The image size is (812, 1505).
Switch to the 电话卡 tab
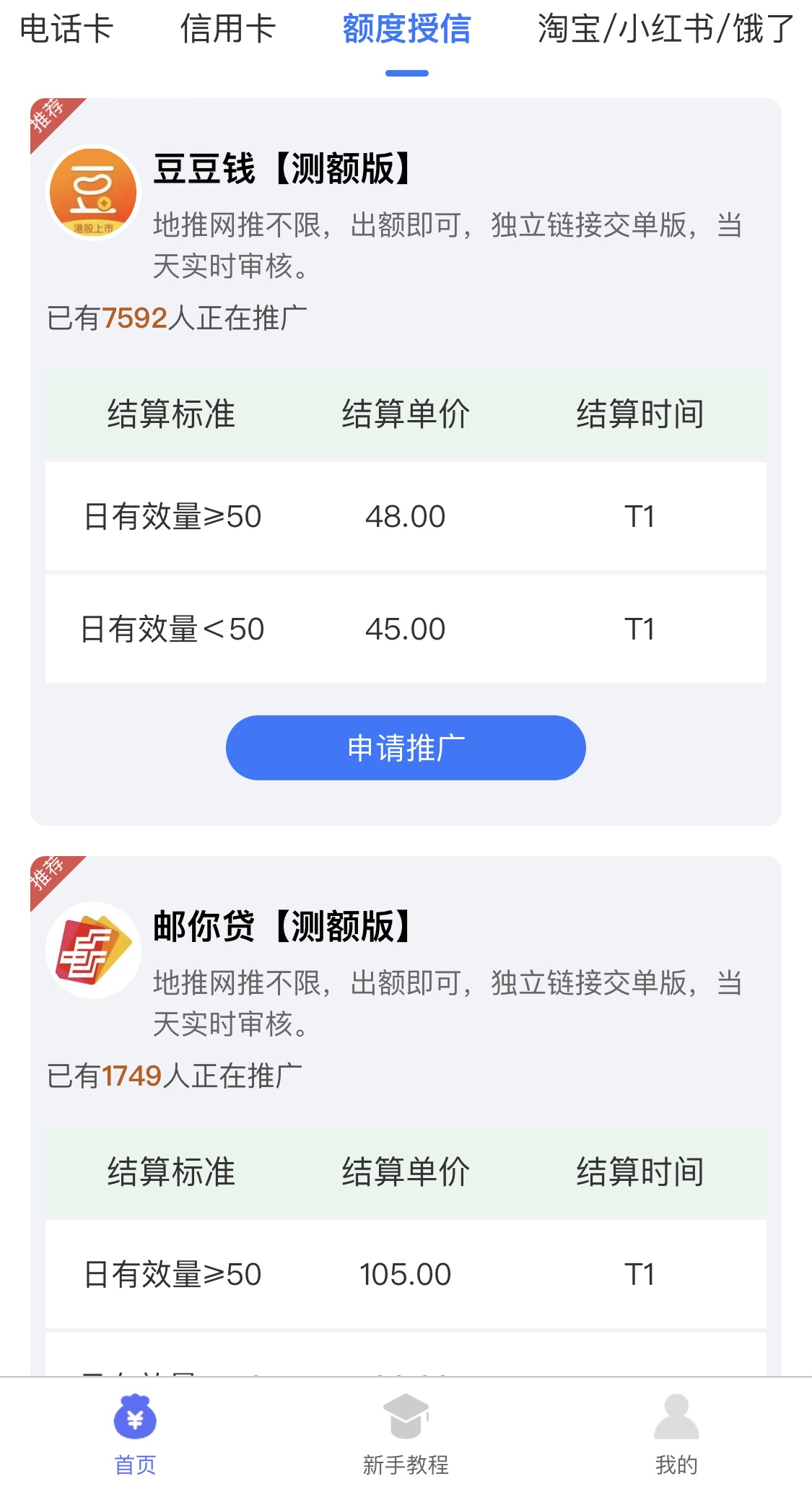66,29
